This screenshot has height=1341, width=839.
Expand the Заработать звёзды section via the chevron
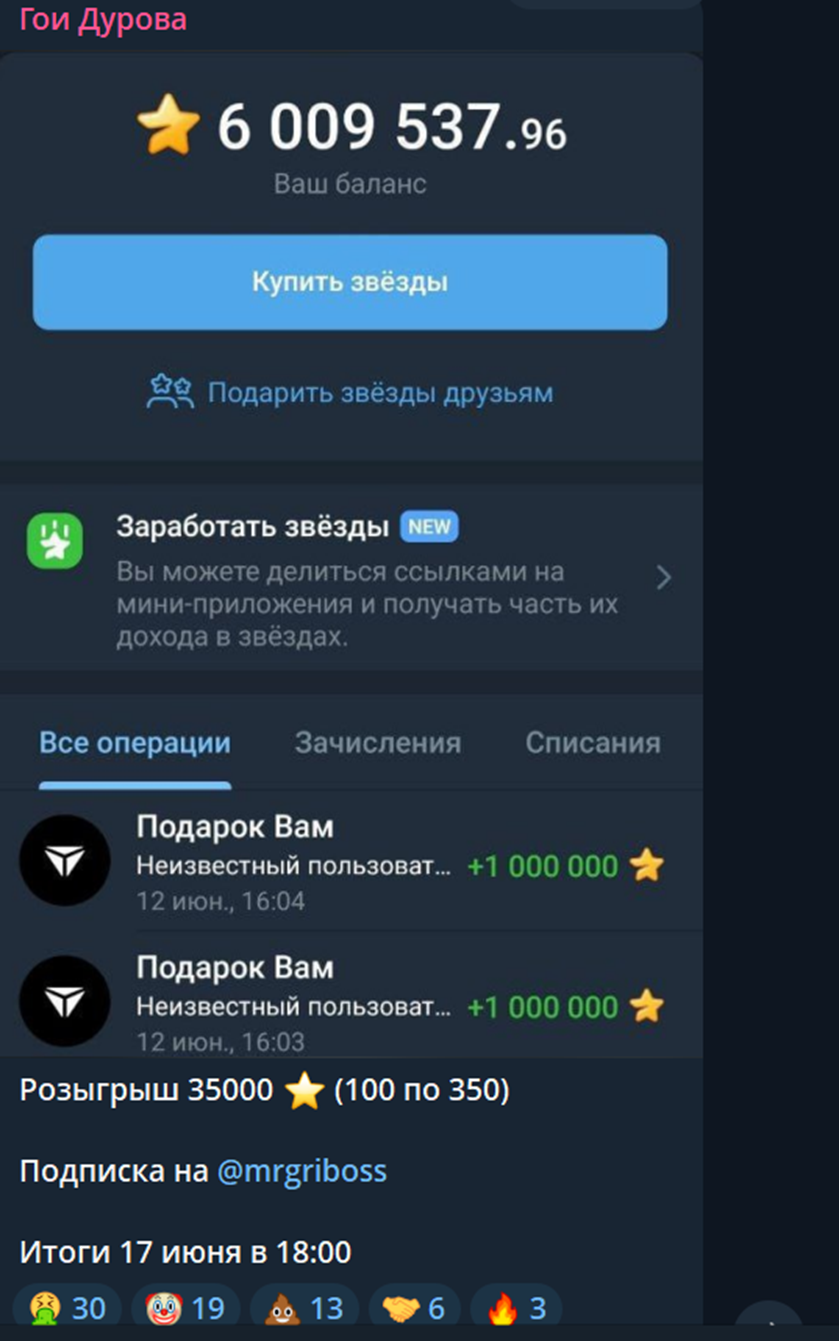click(x=663, y=578)
